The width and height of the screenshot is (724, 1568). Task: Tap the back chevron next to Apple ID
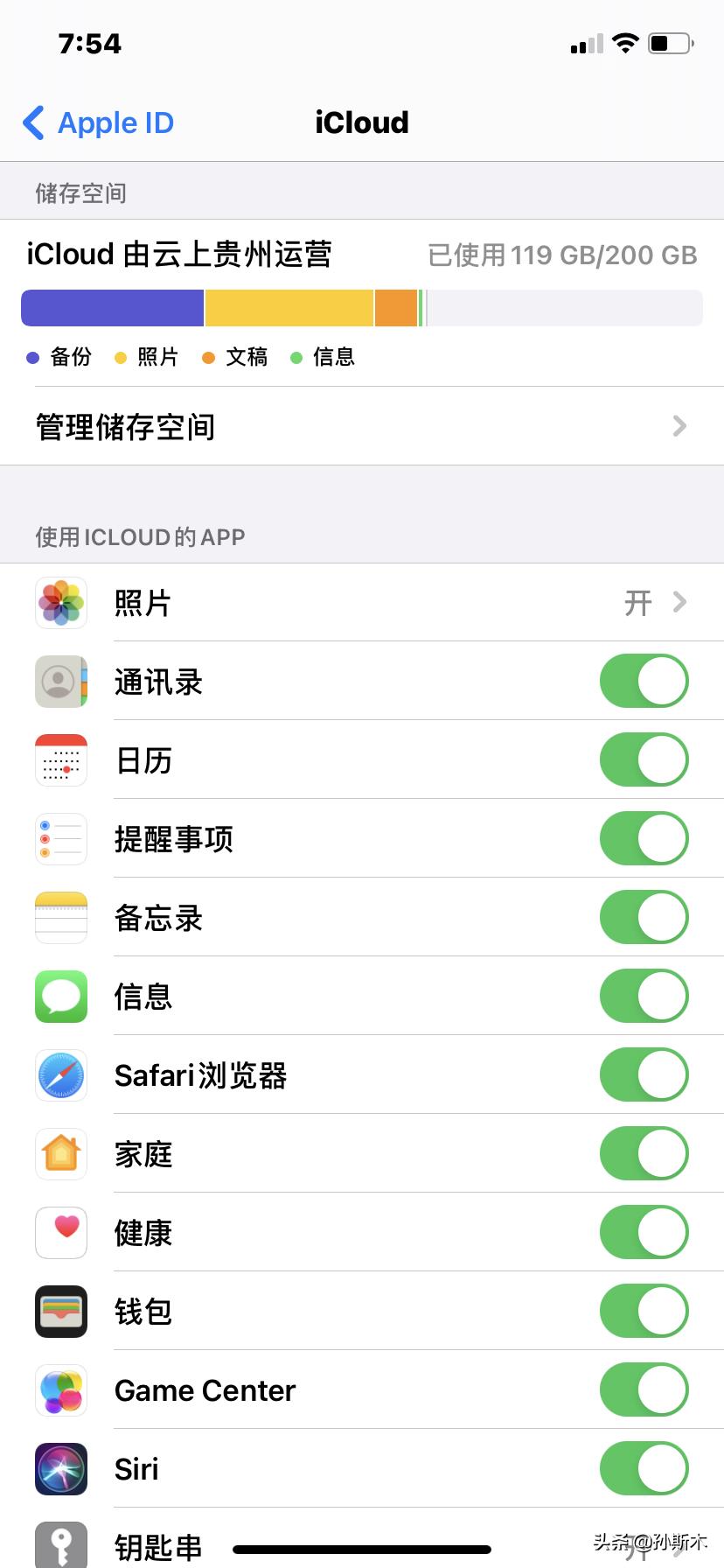[x=32, y=122]
